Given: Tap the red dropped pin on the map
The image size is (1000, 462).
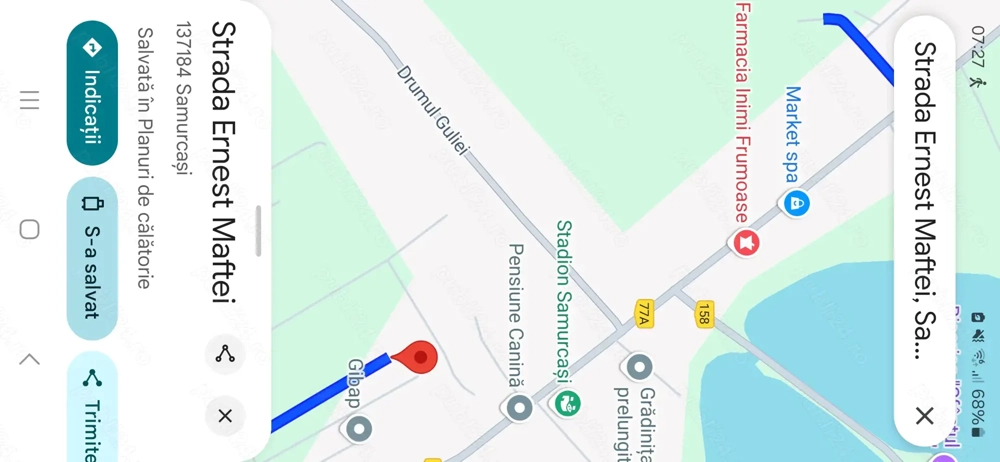Looking at the screenshot, I should tap(417, 356).
